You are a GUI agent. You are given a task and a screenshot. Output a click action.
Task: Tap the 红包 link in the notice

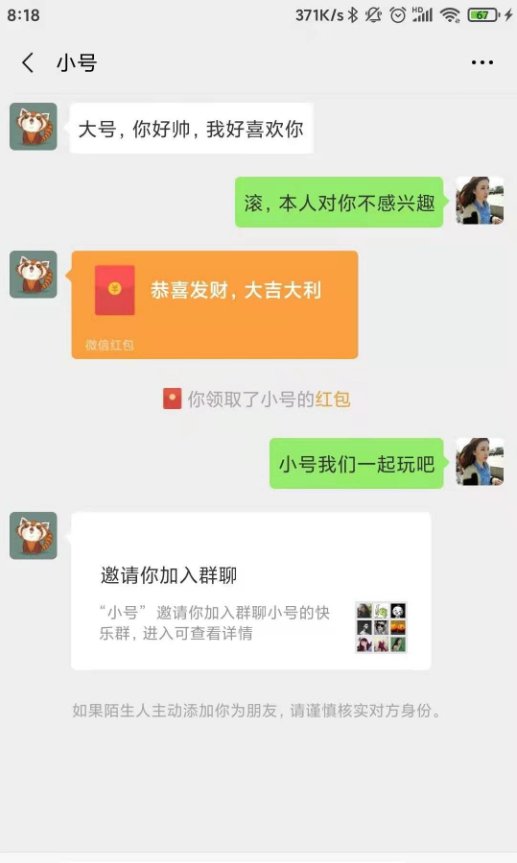click(x=333, y=399)
